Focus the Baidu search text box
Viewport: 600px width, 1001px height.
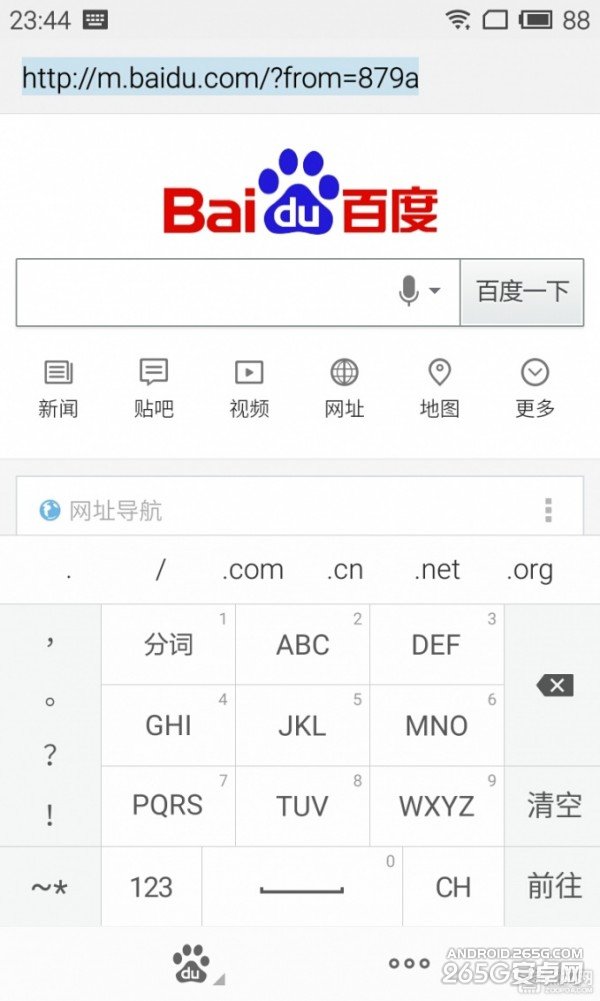(200, 292)
